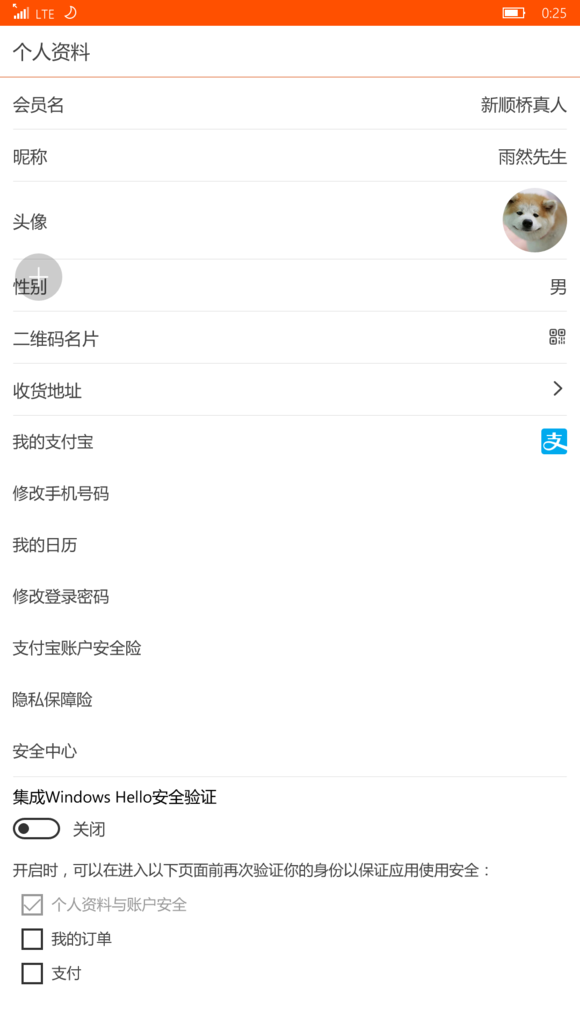580x1031 pixels.
Task: Change the 头像 profile picture
Action: pos(289,221)
